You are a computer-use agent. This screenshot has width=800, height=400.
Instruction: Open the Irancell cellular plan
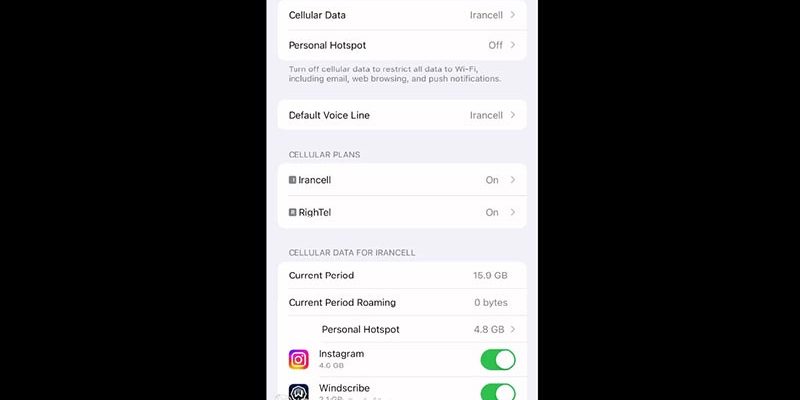pos(401,180)
